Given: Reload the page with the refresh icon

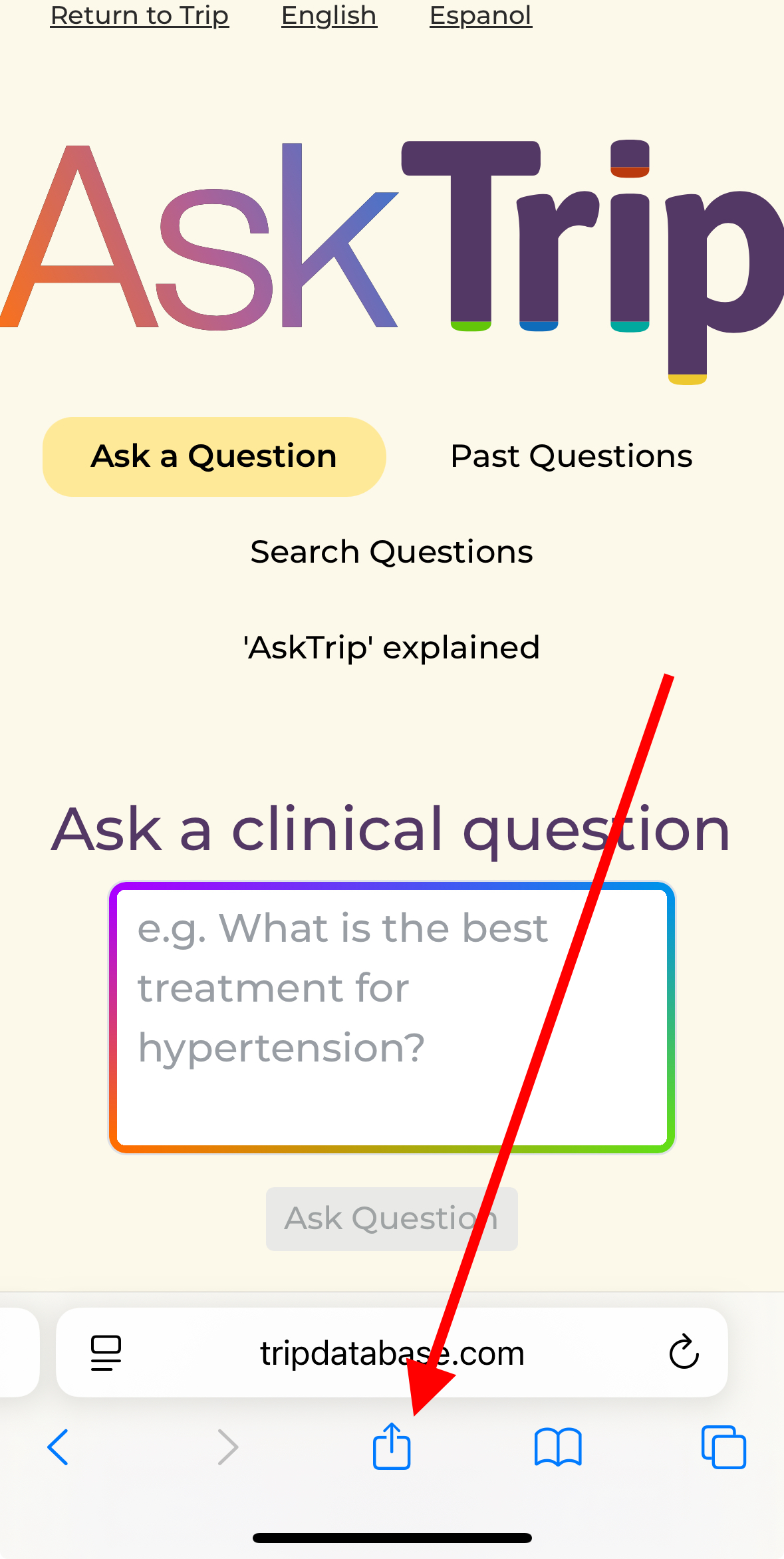Looking at the screenshot, I should (x=684, y=1352).
